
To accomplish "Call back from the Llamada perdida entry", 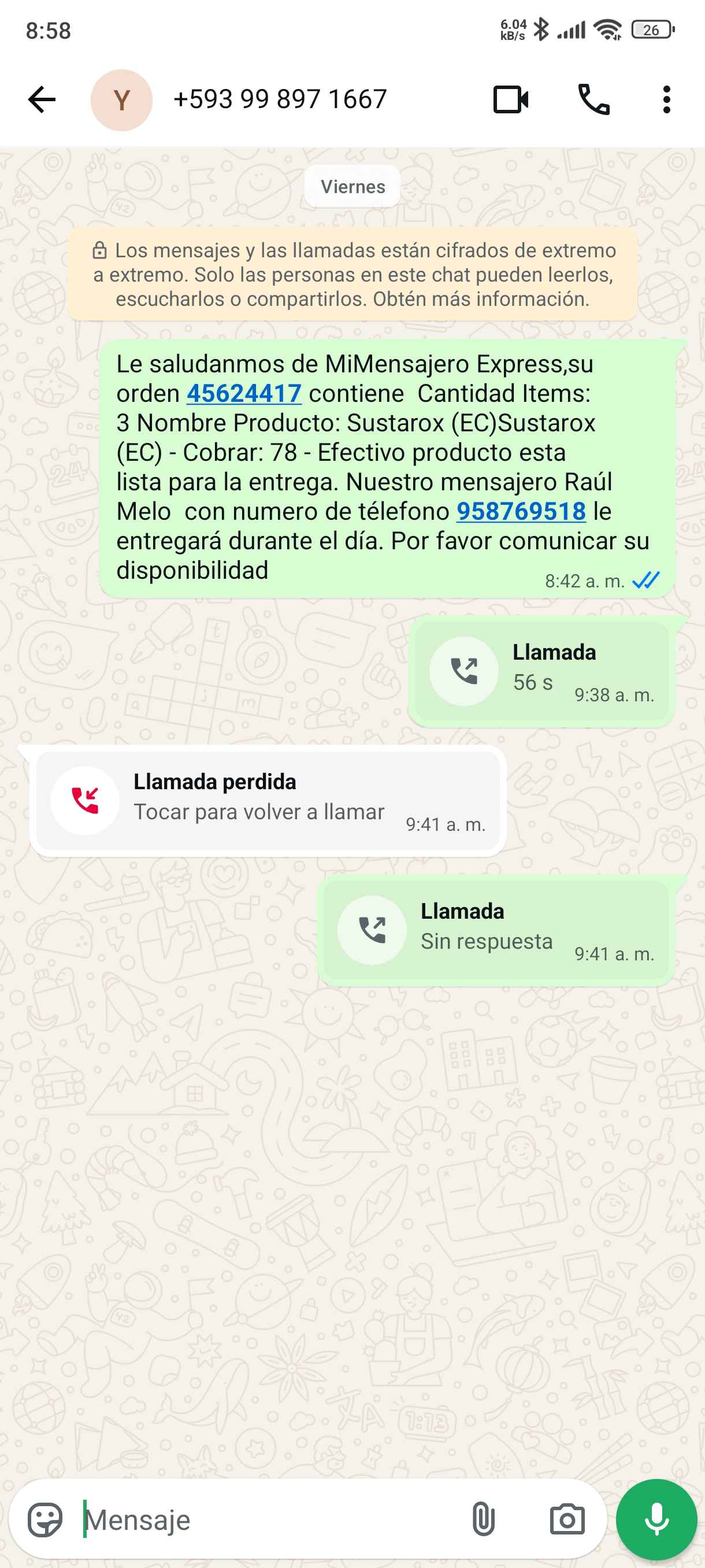I will point(268,800).
